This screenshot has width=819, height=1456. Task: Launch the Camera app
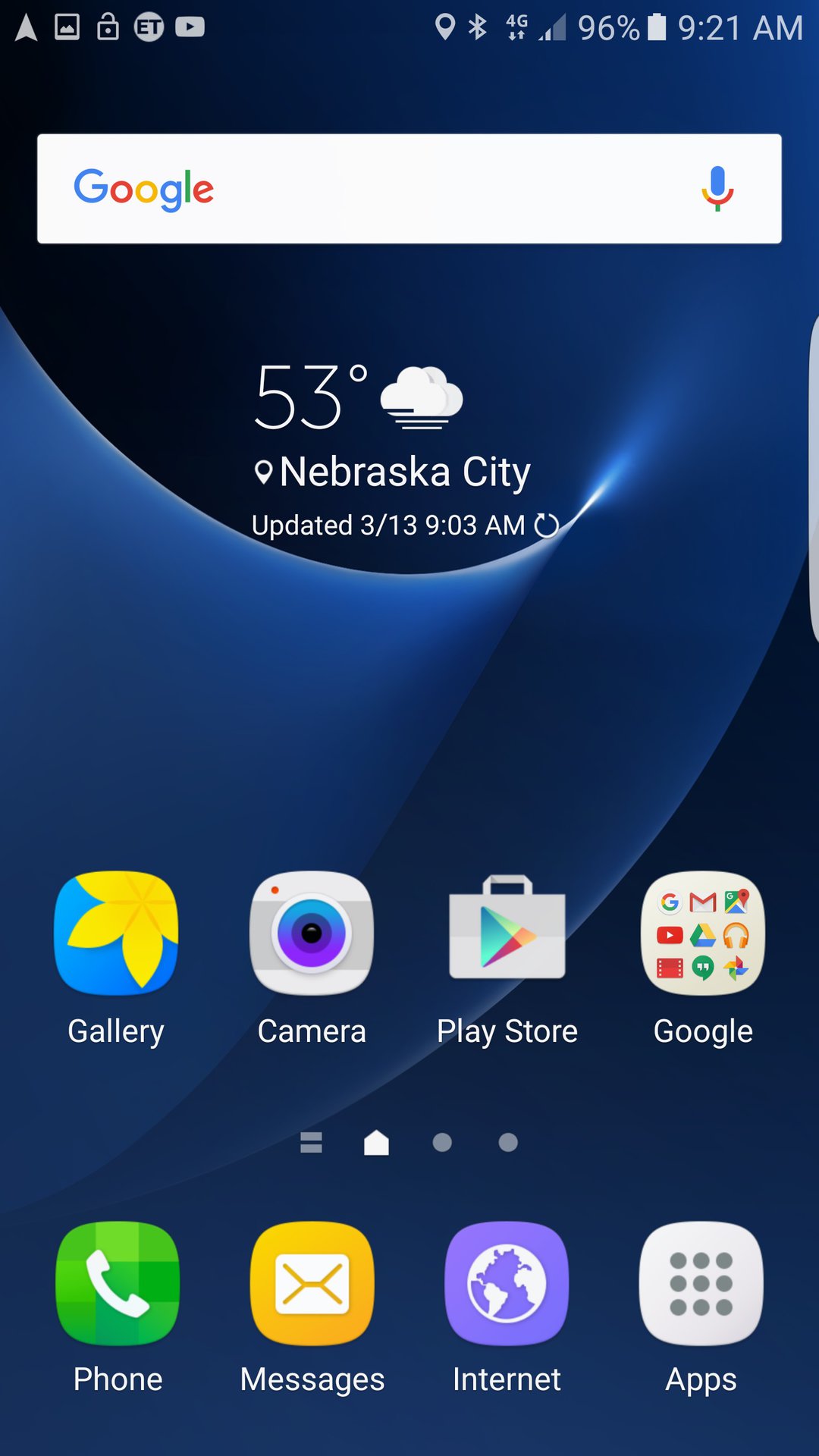312,934
